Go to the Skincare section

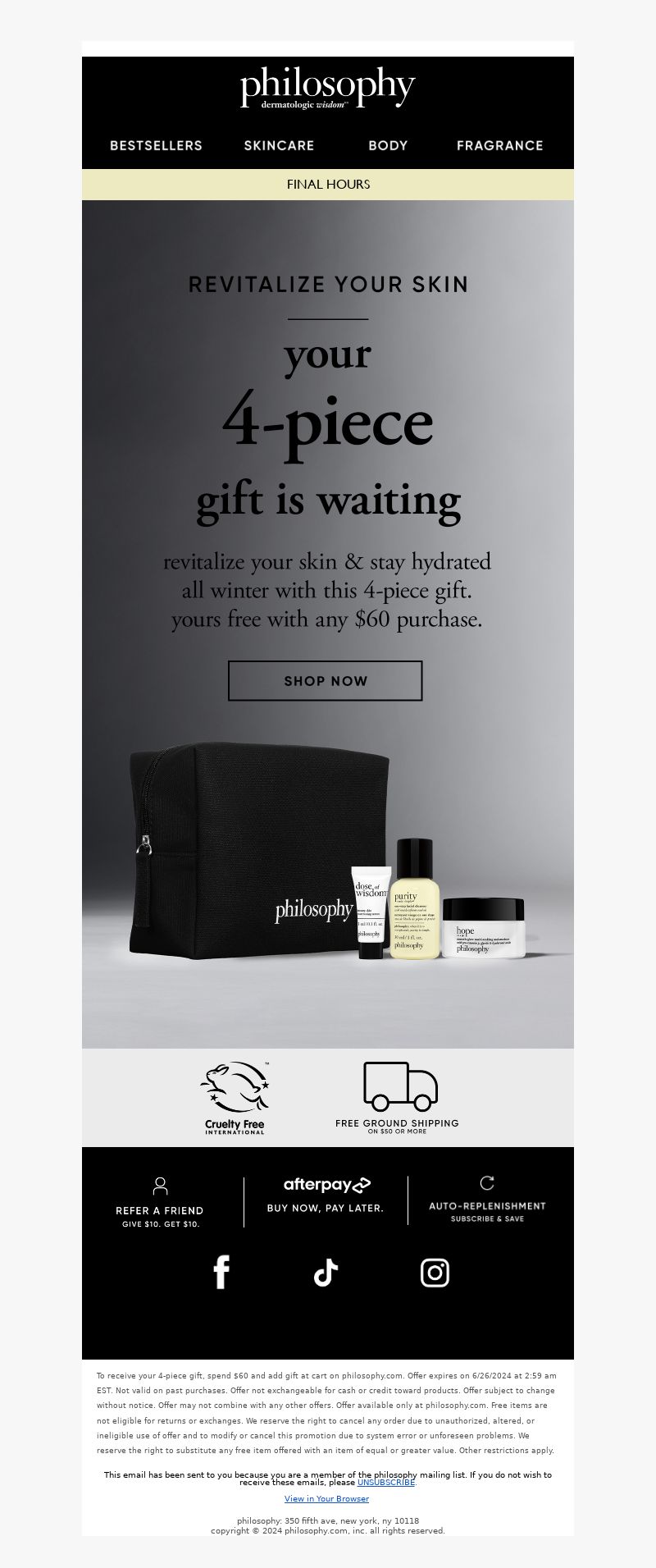(x=279, y=145)
